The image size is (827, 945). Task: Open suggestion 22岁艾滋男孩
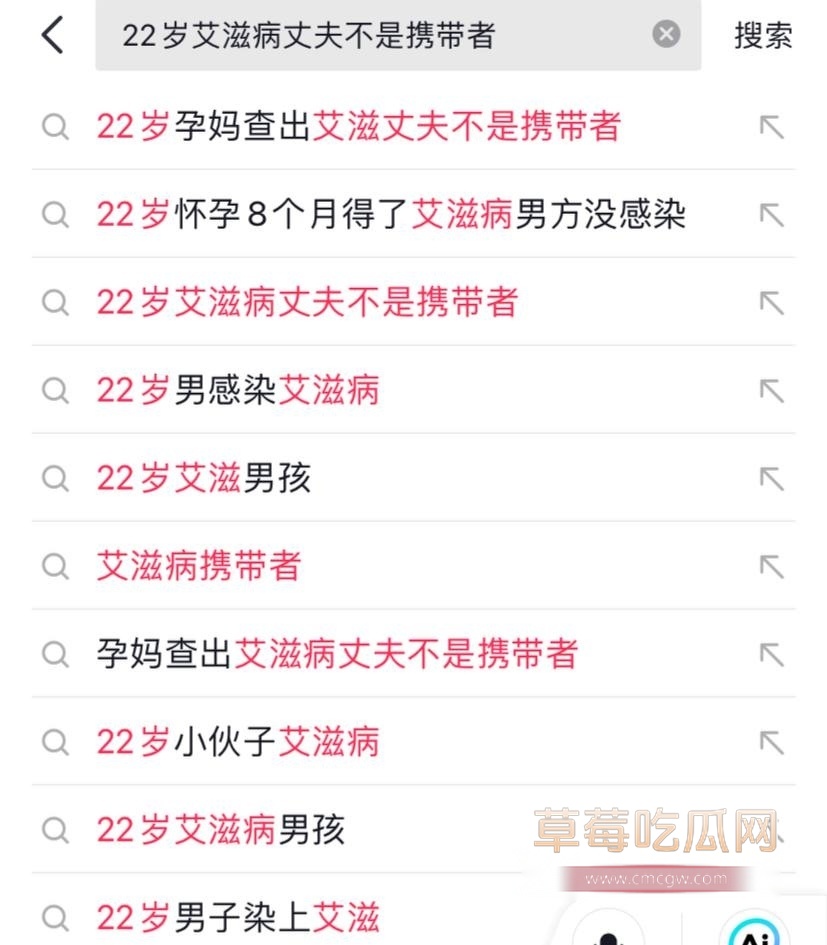click(204, 479)
